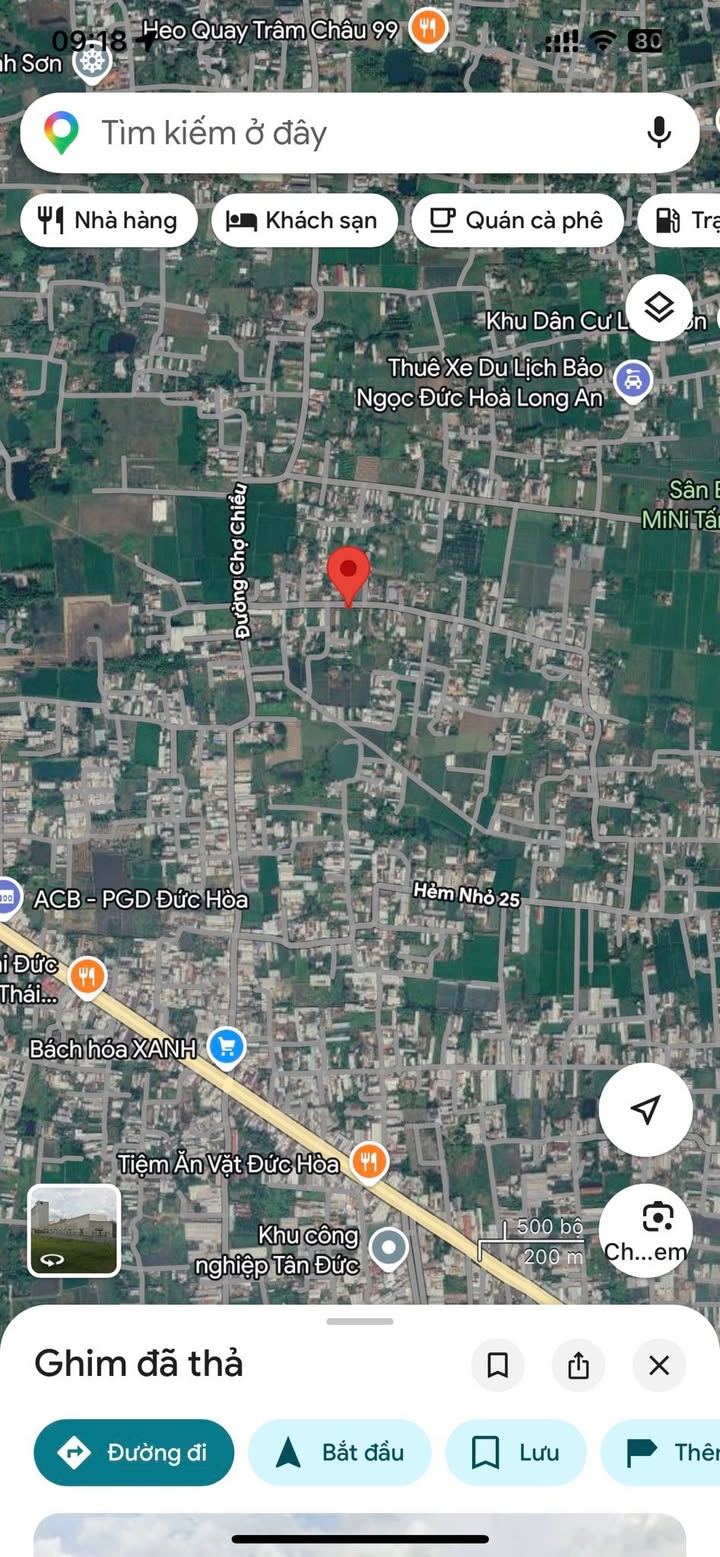
Task: Open Thuê Xe Du Lịch Bảo Ngọc marker
Action: [632, 381]
